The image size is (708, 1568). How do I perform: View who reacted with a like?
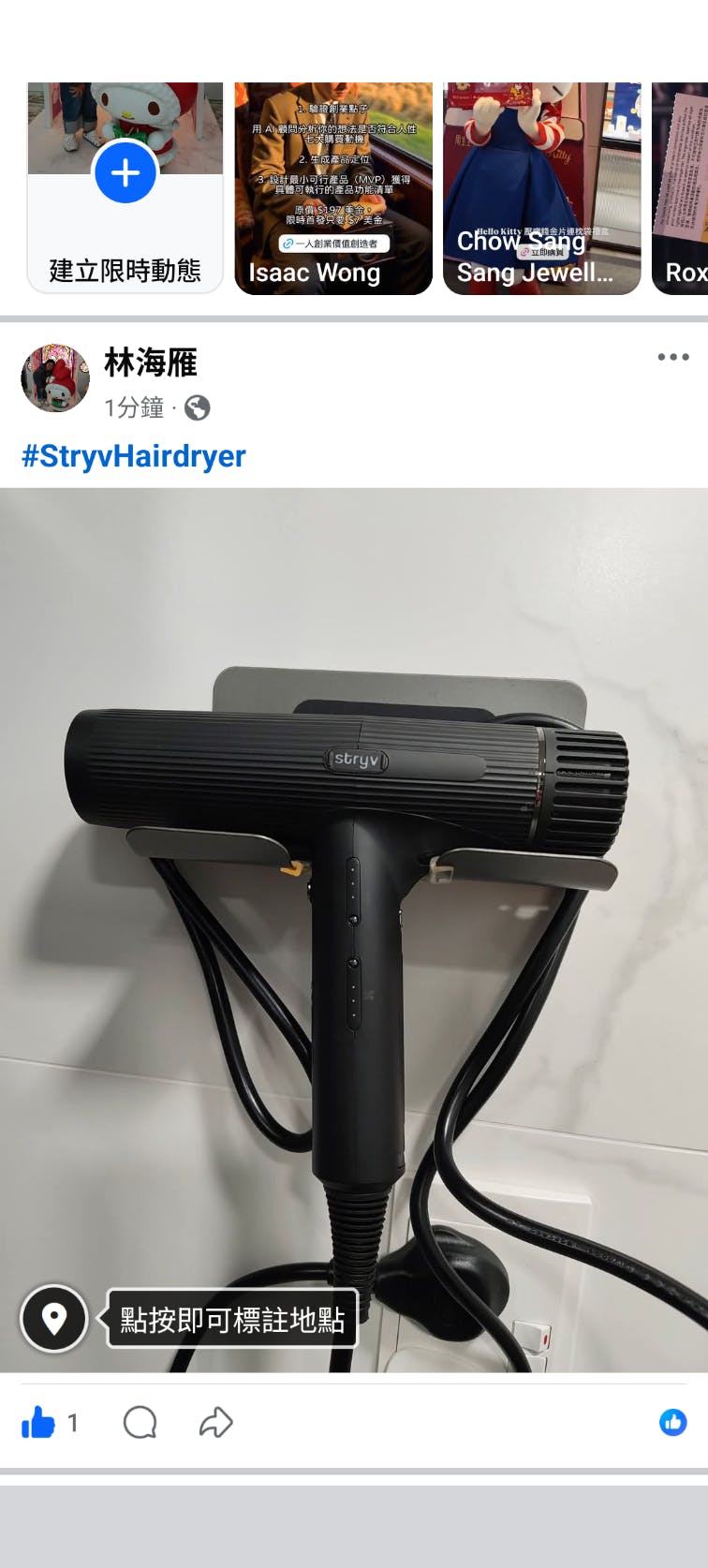click(x=672, y=1423)
